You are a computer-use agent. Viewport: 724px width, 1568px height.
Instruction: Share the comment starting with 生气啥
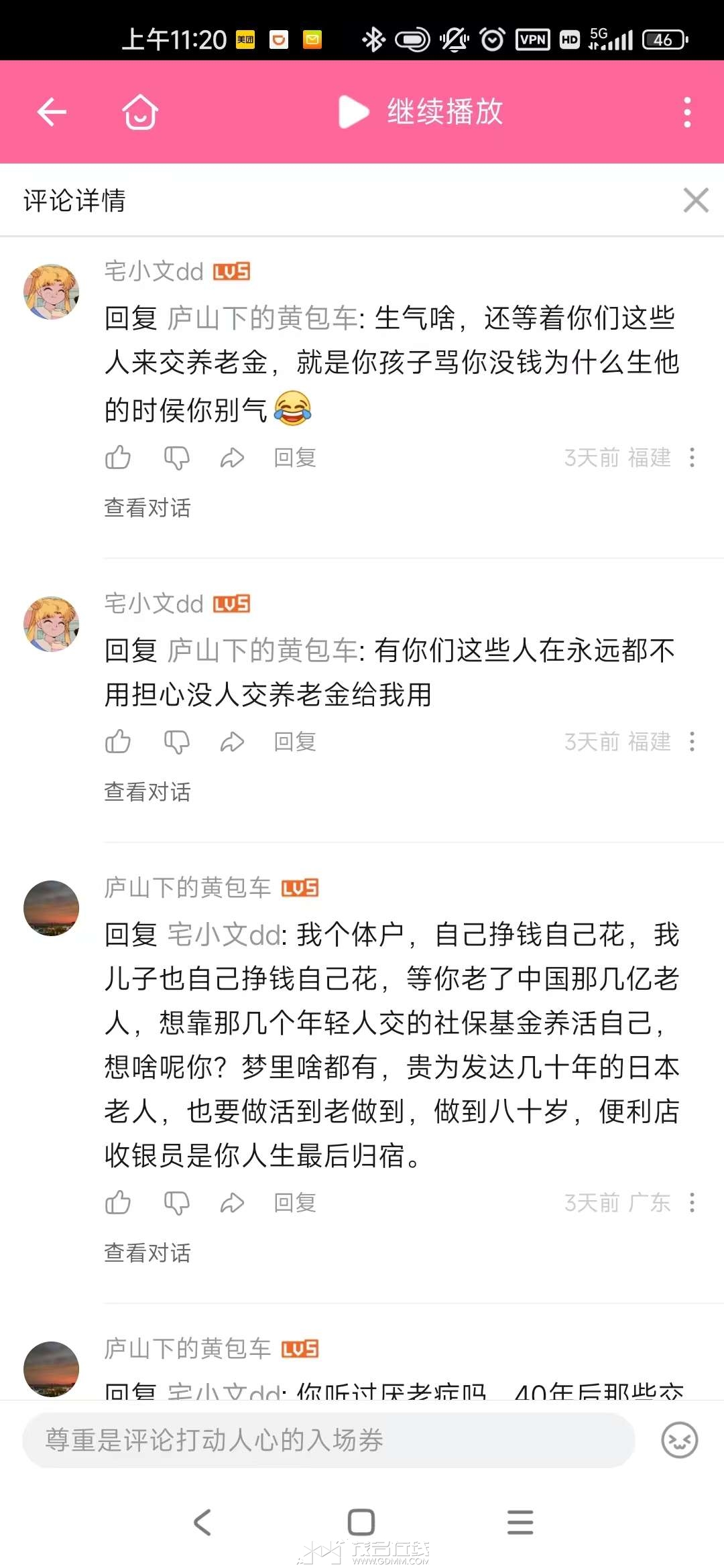232,458
